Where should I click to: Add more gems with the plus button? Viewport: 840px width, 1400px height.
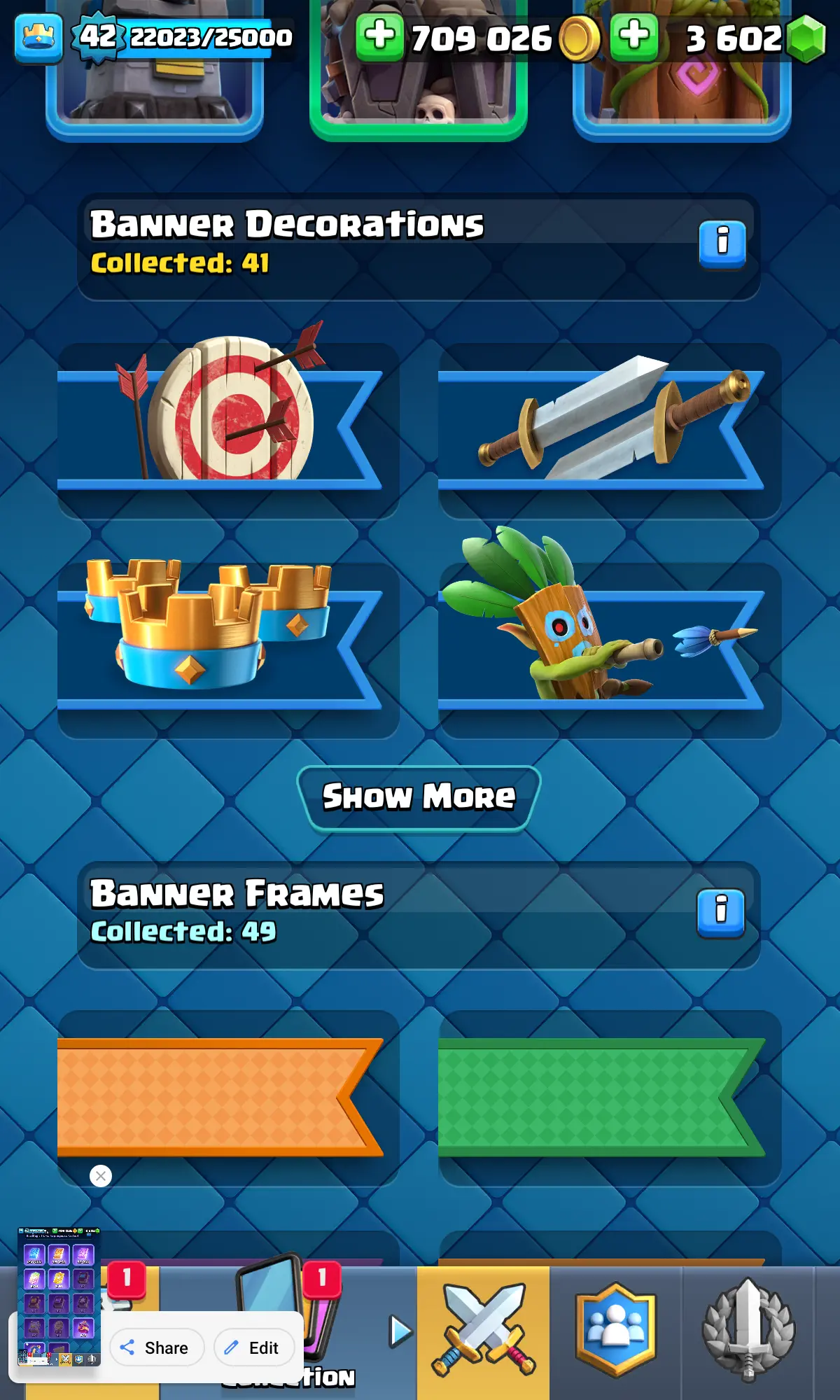(634, 36)
